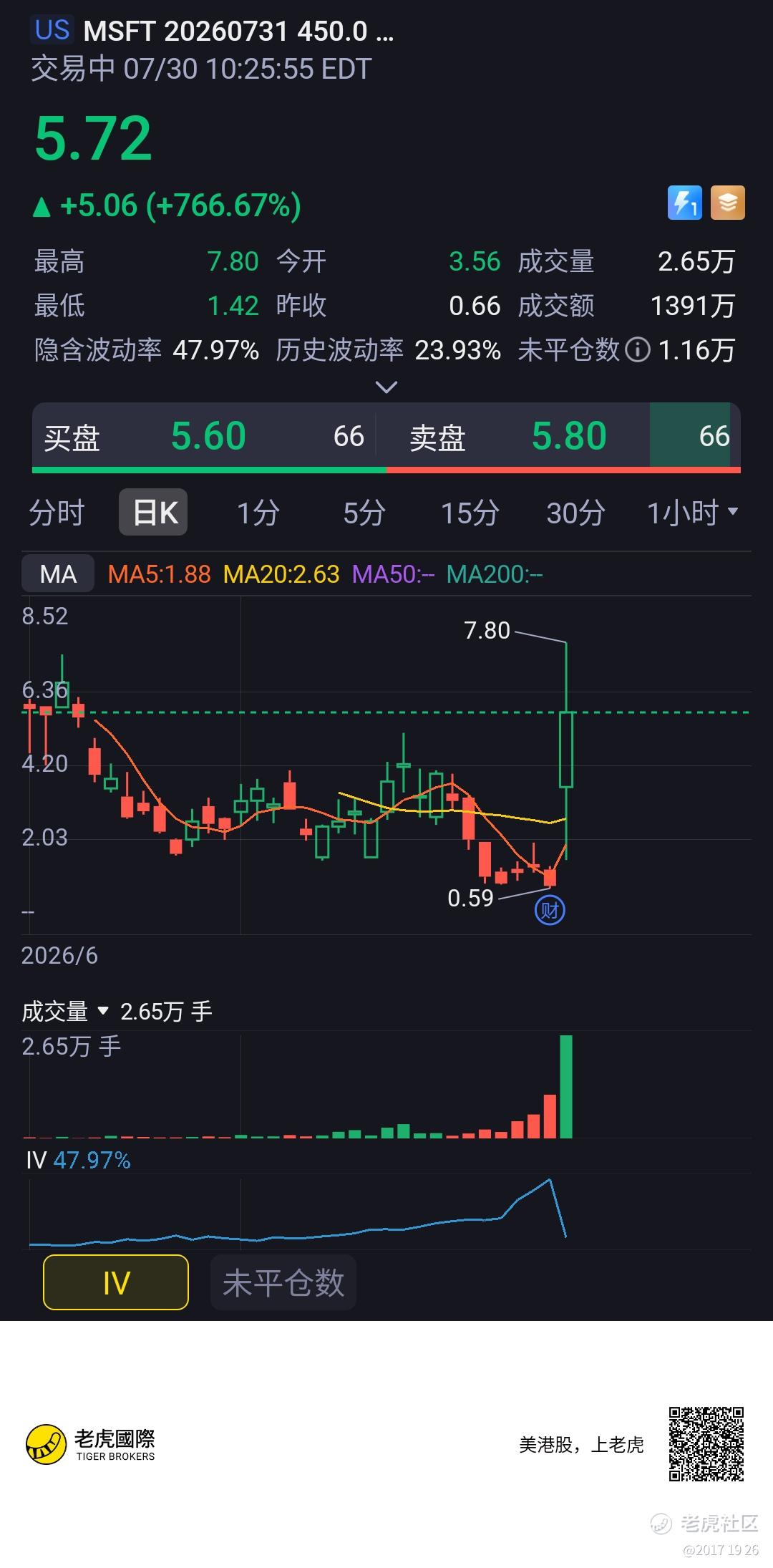Tap the 买盘 bid price 5.60
This screenshot has width=773, height=1568.
tap(208, 436)
